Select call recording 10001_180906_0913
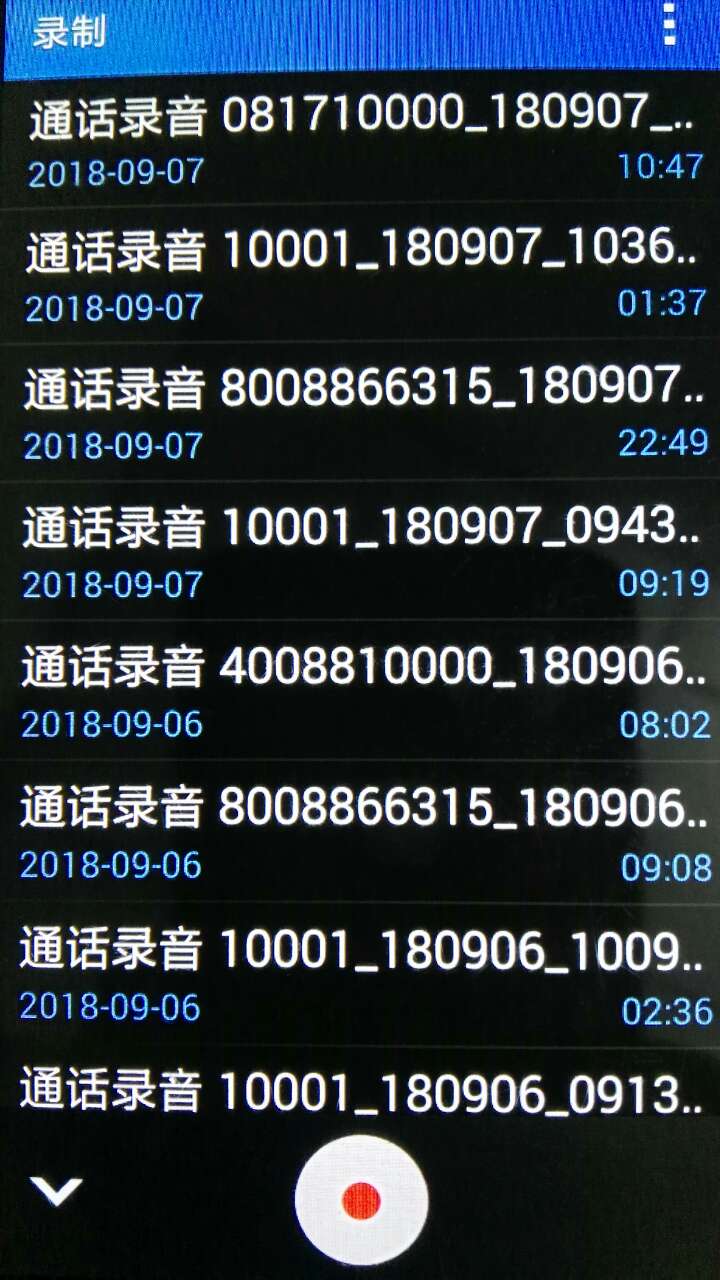Viewport: 720px width, 1280px height. click(360, 1090)
